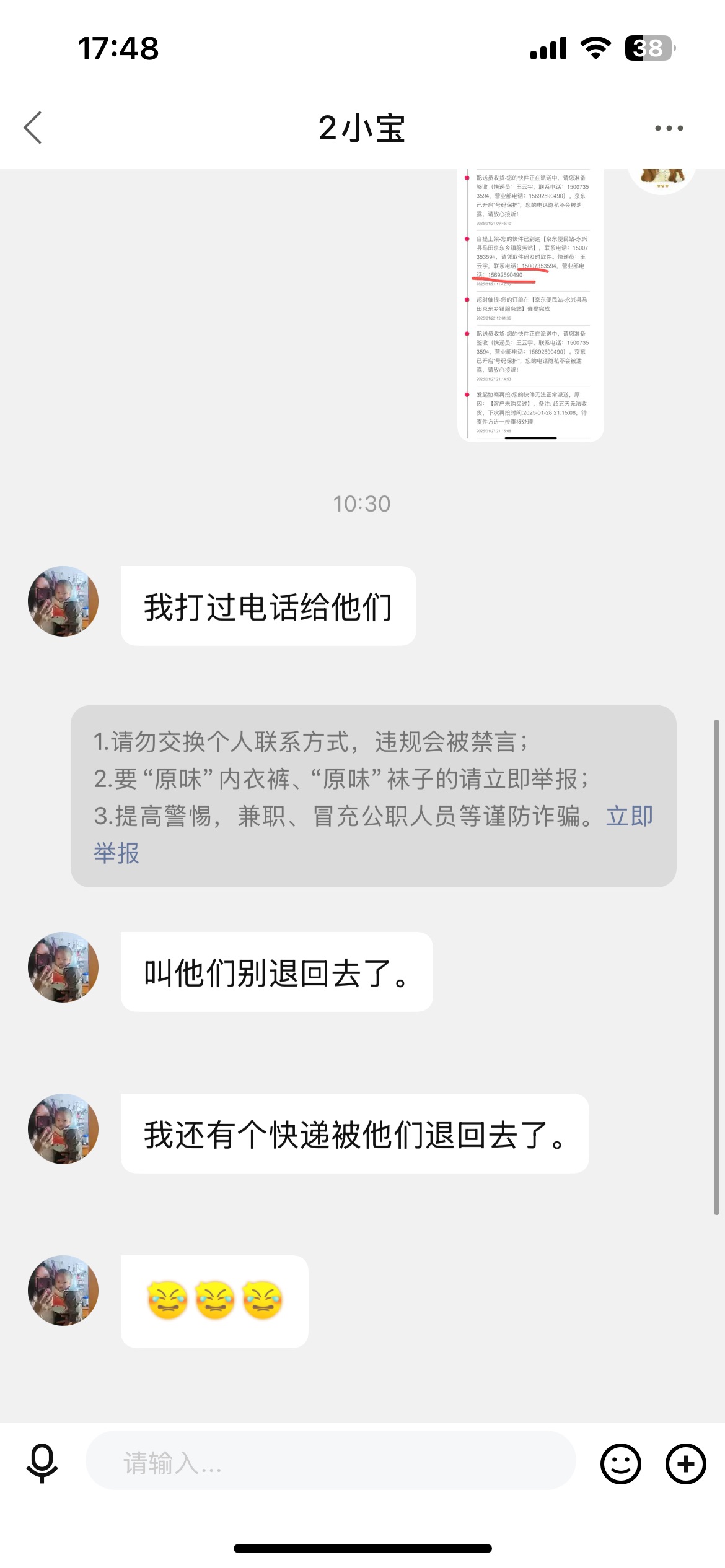Go back from the 2小宝 chat
Screen dimensions: 725x1568
click(33, 128)
